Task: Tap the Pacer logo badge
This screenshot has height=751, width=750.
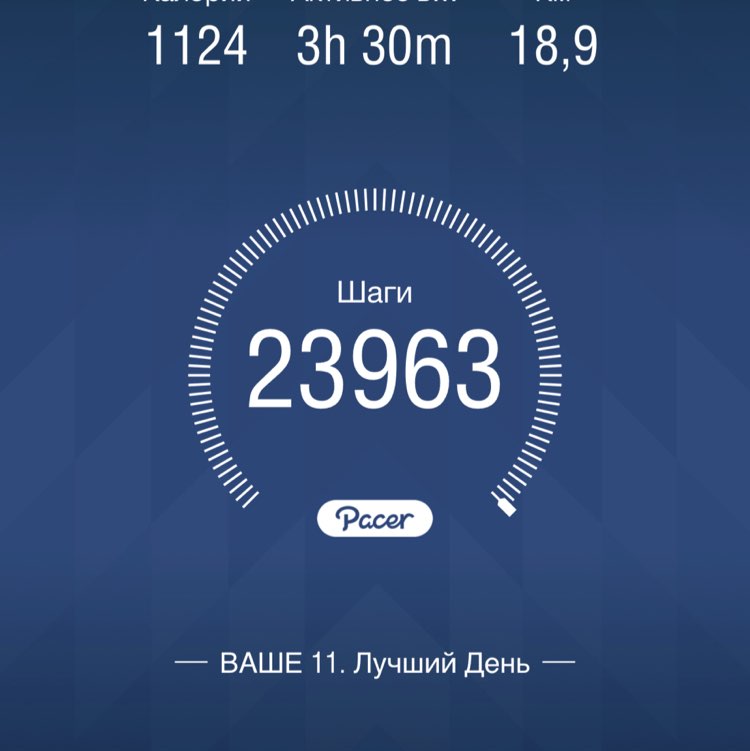Action: pos(375,518)
